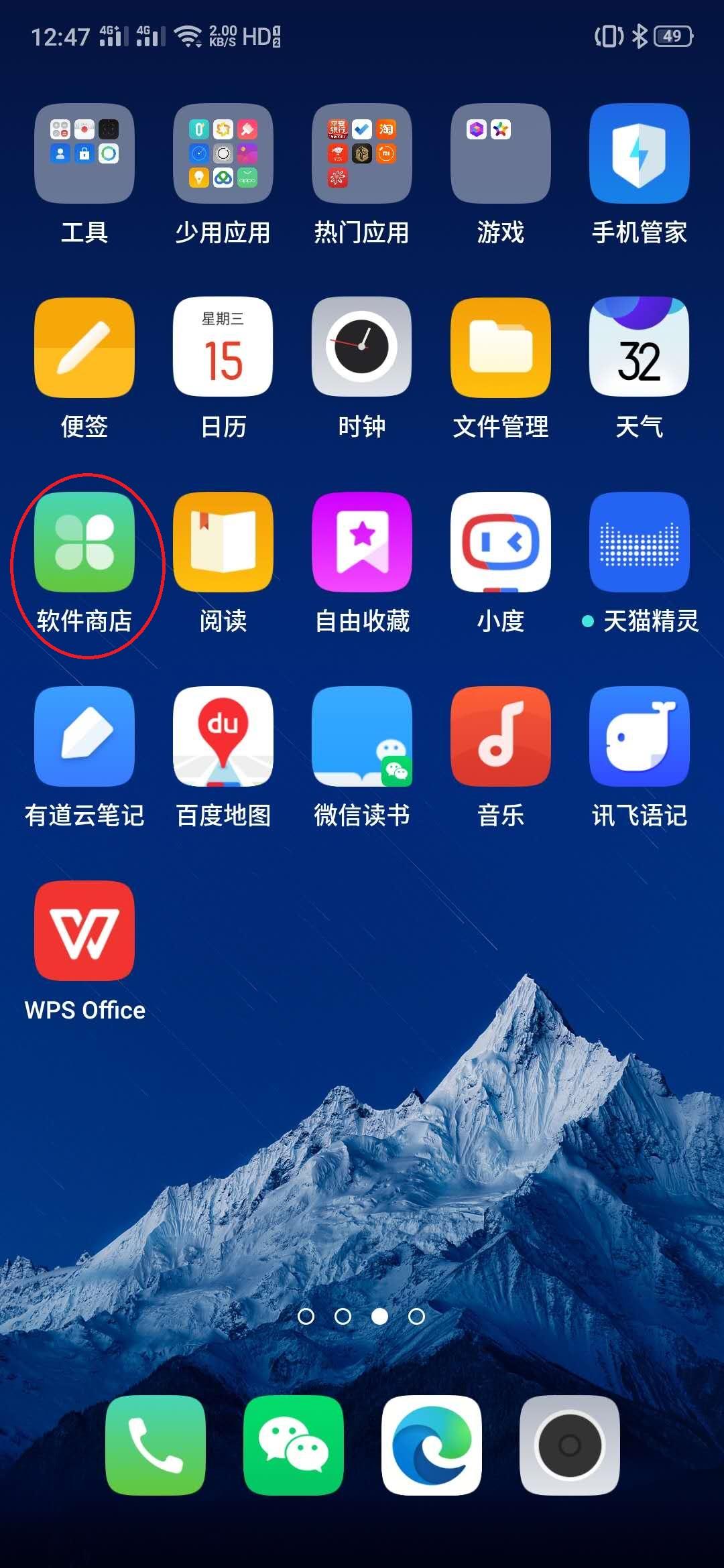Open the 游戏 folder
This screenshot has width=724, height=1568.
point(501,153)
